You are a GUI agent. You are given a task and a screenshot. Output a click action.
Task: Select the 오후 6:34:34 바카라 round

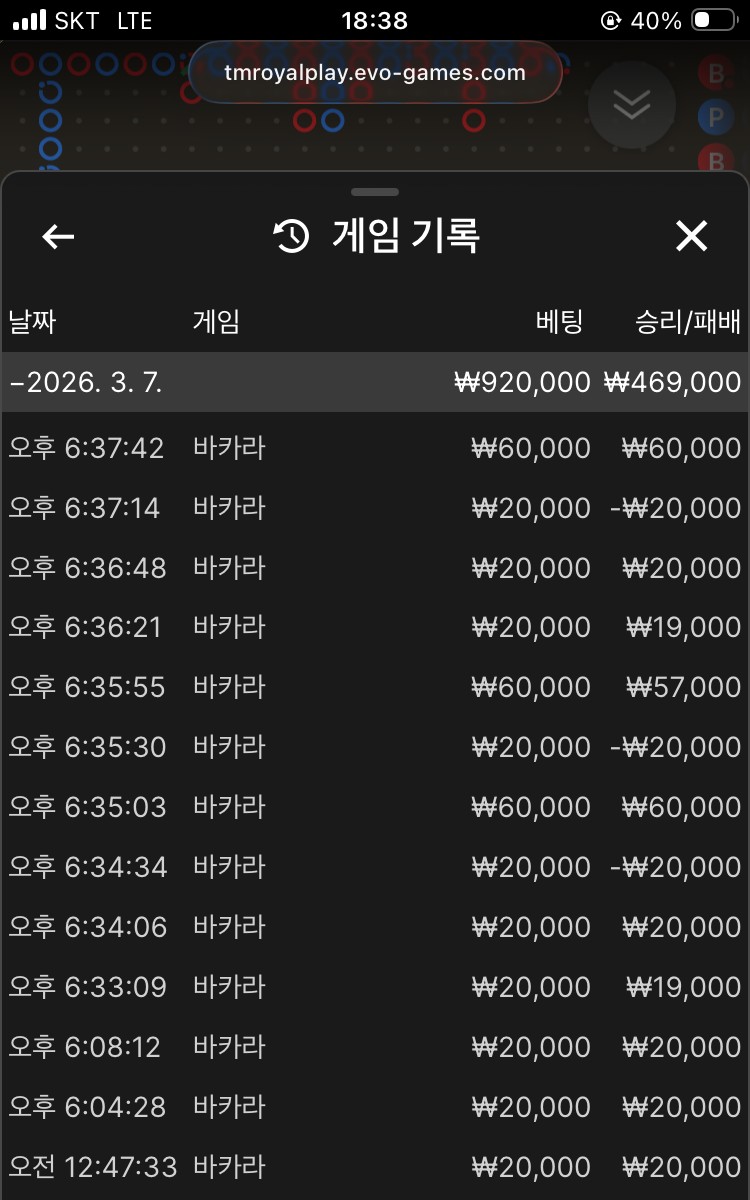pos(375,868)
